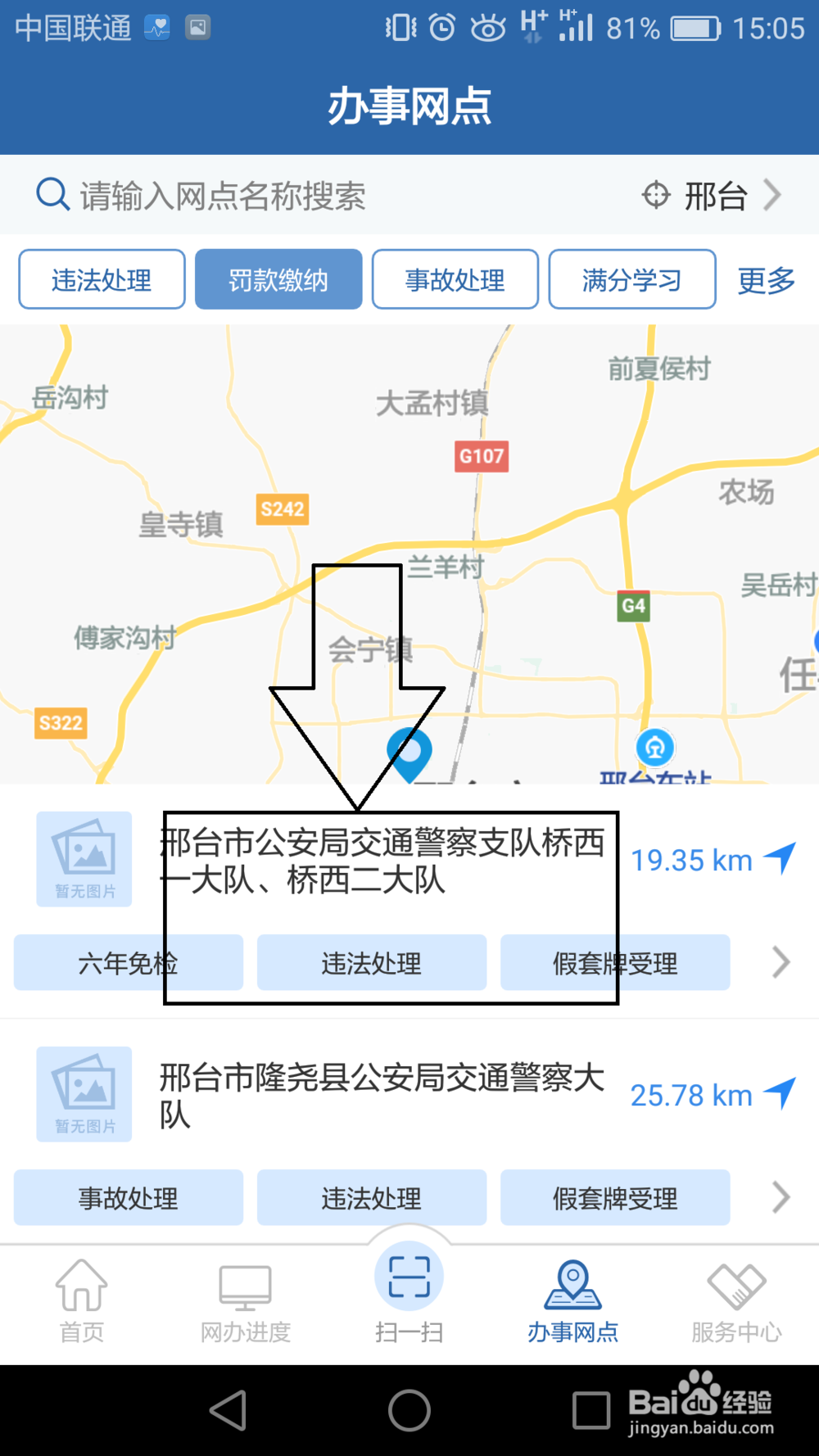
Task: Tap the blue navigation arrow beside 19.35 km
Action: pyautogui.click(x=779, y=859)
